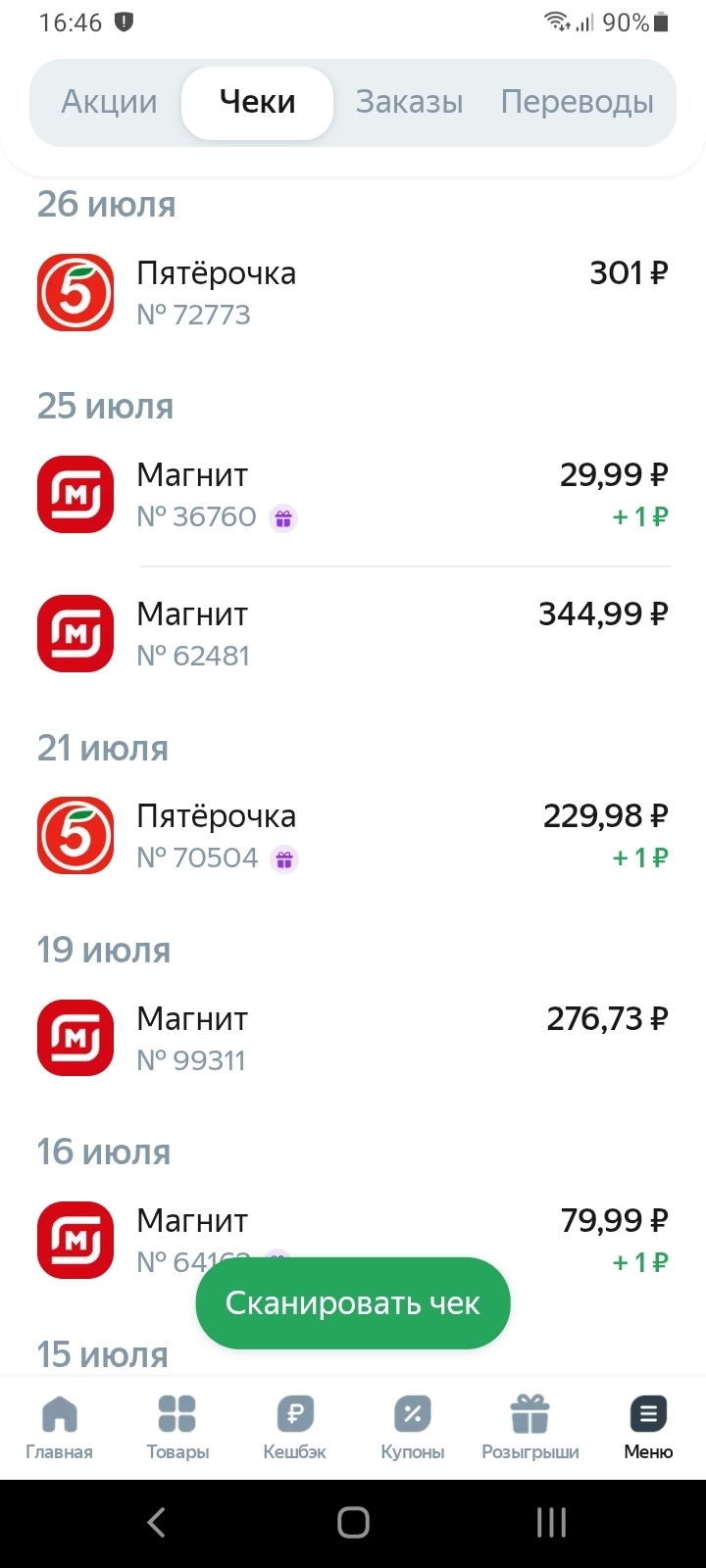The width and height of the screenshot is (706, 1568).
Task: Switch to the Переводы tab
Action: click(x=577, y=102)
